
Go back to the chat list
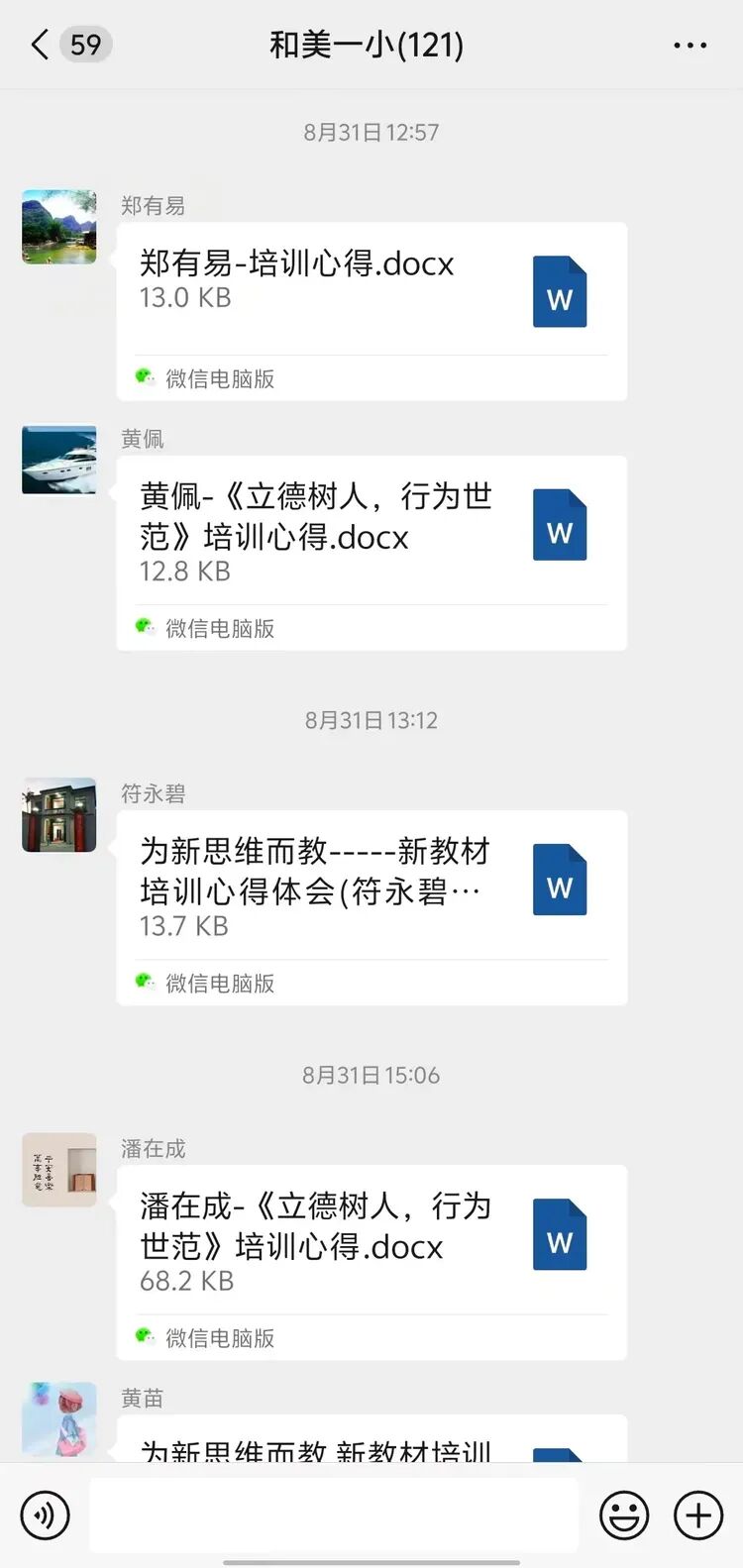tap(40, 45)
